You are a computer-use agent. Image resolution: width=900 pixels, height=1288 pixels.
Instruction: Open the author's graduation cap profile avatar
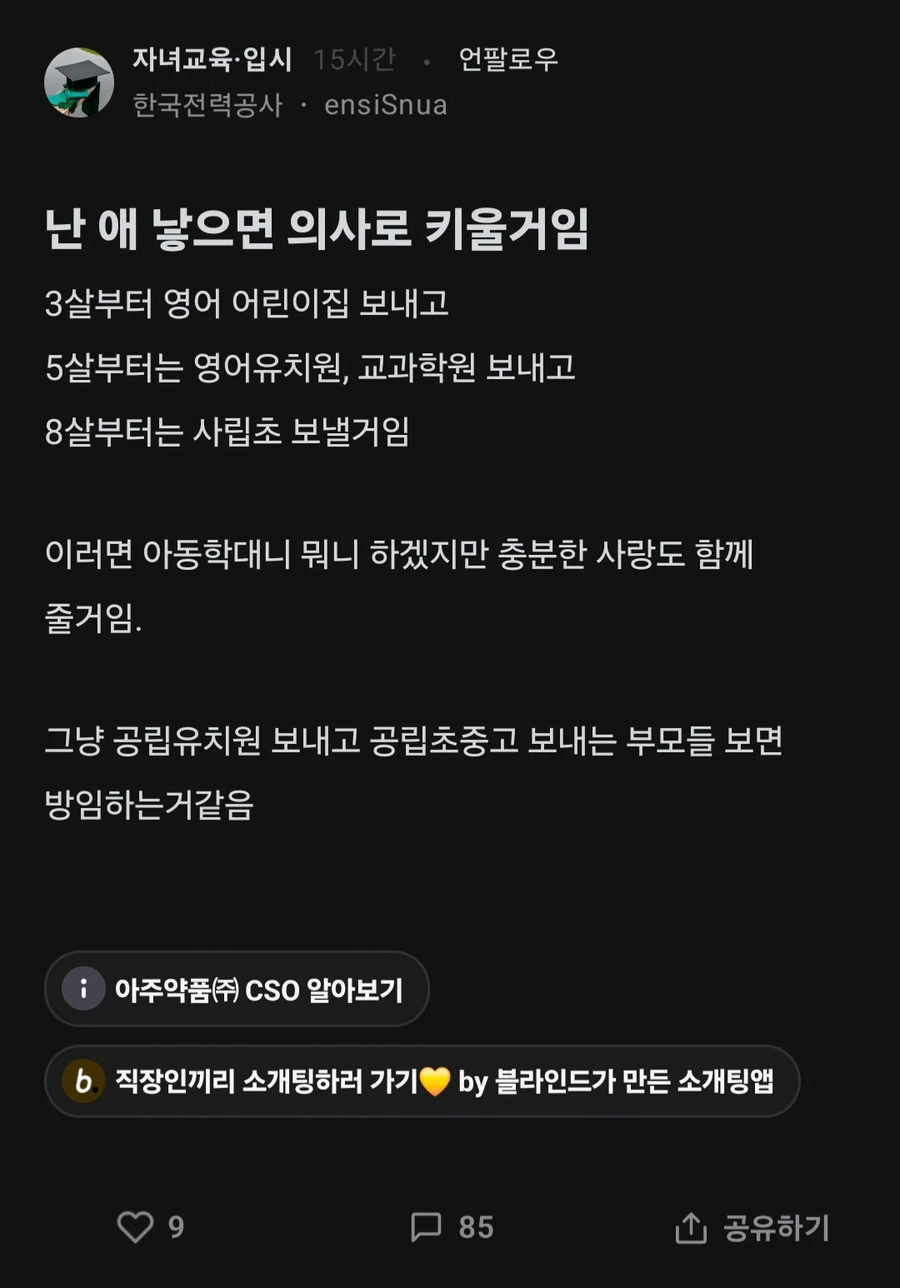click(x=79, y=80)
